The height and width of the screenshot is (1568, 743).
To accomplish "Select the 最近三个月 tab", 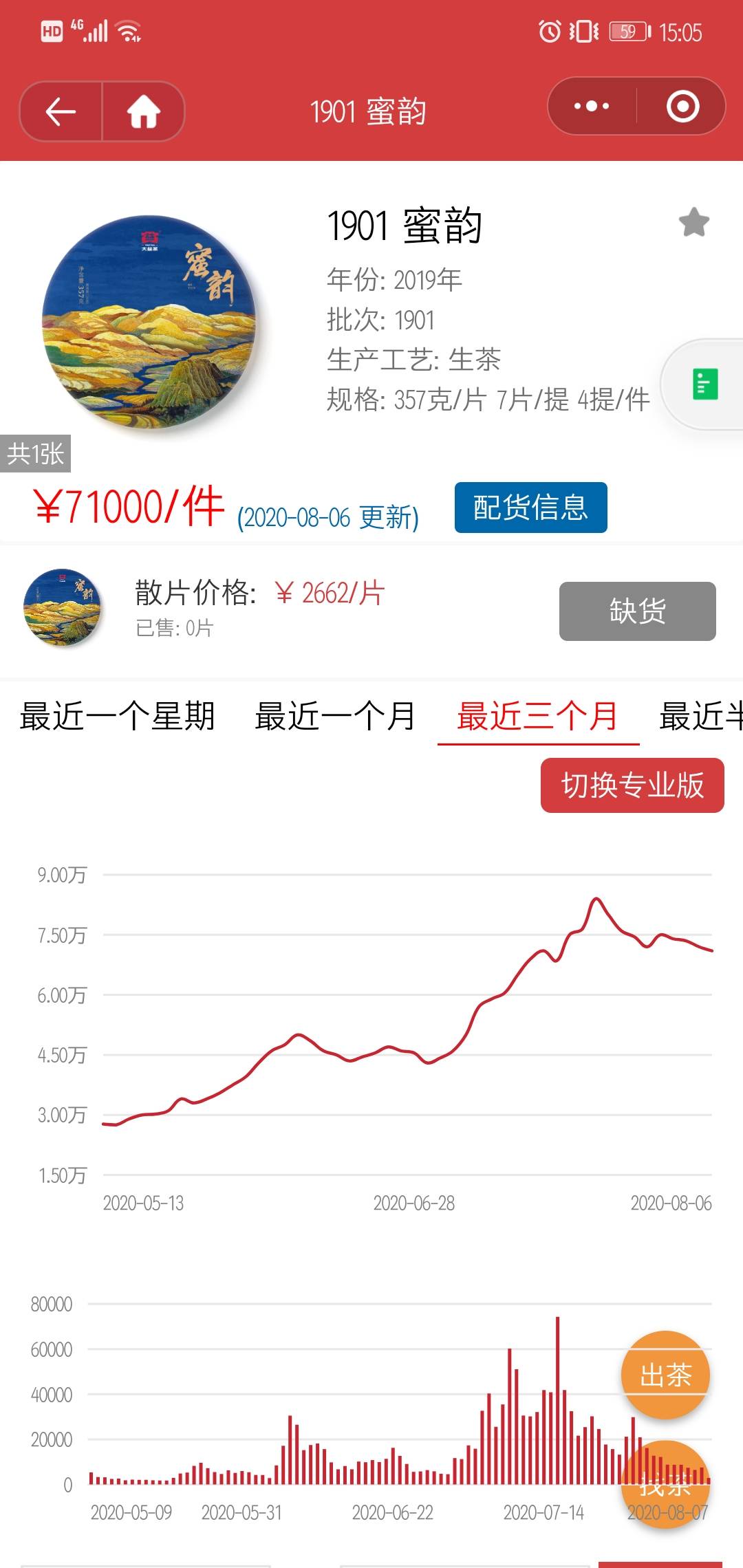I will (x=538, y=716).
